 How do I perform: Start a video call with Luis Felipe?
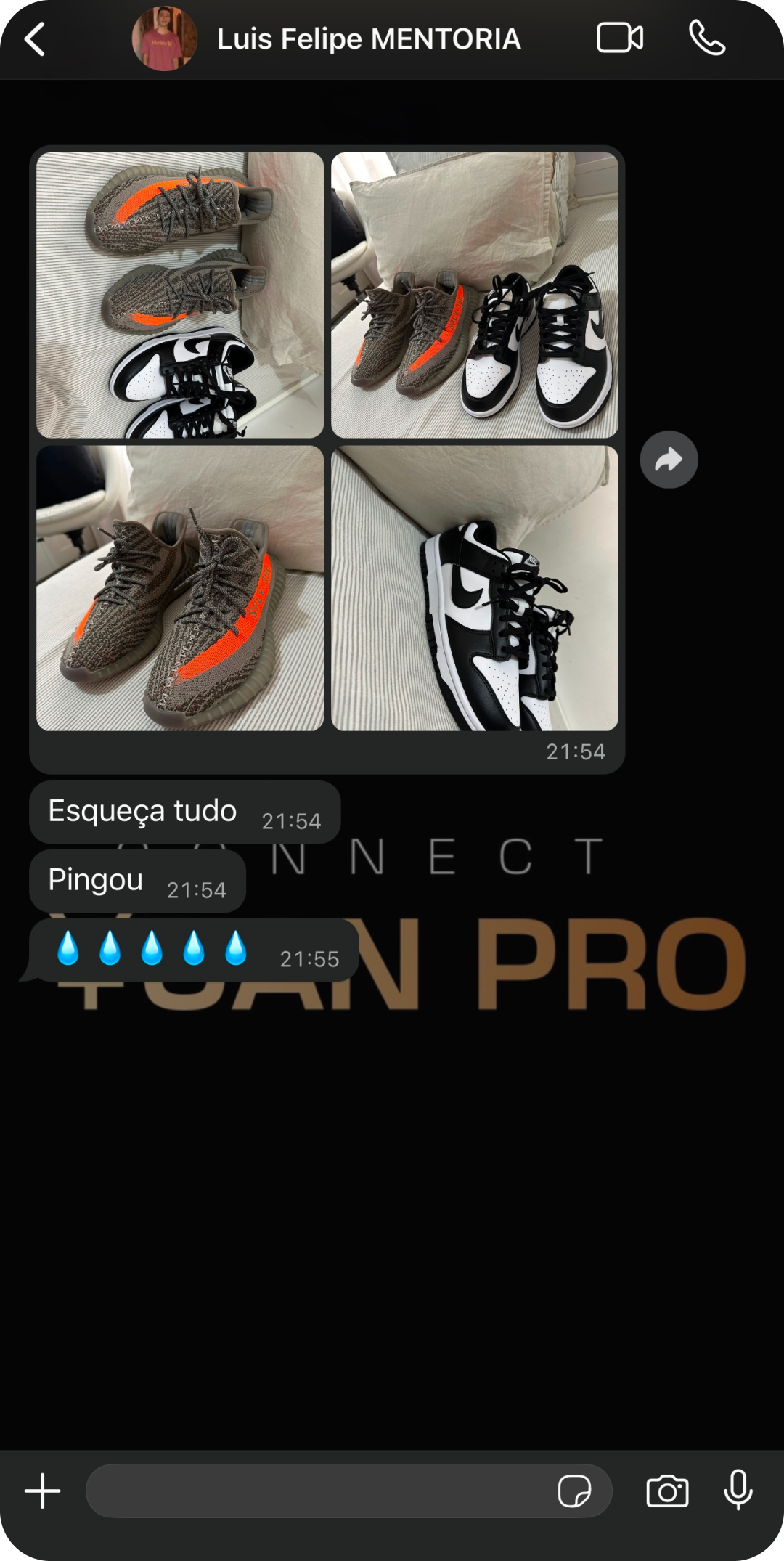(619, 38)
